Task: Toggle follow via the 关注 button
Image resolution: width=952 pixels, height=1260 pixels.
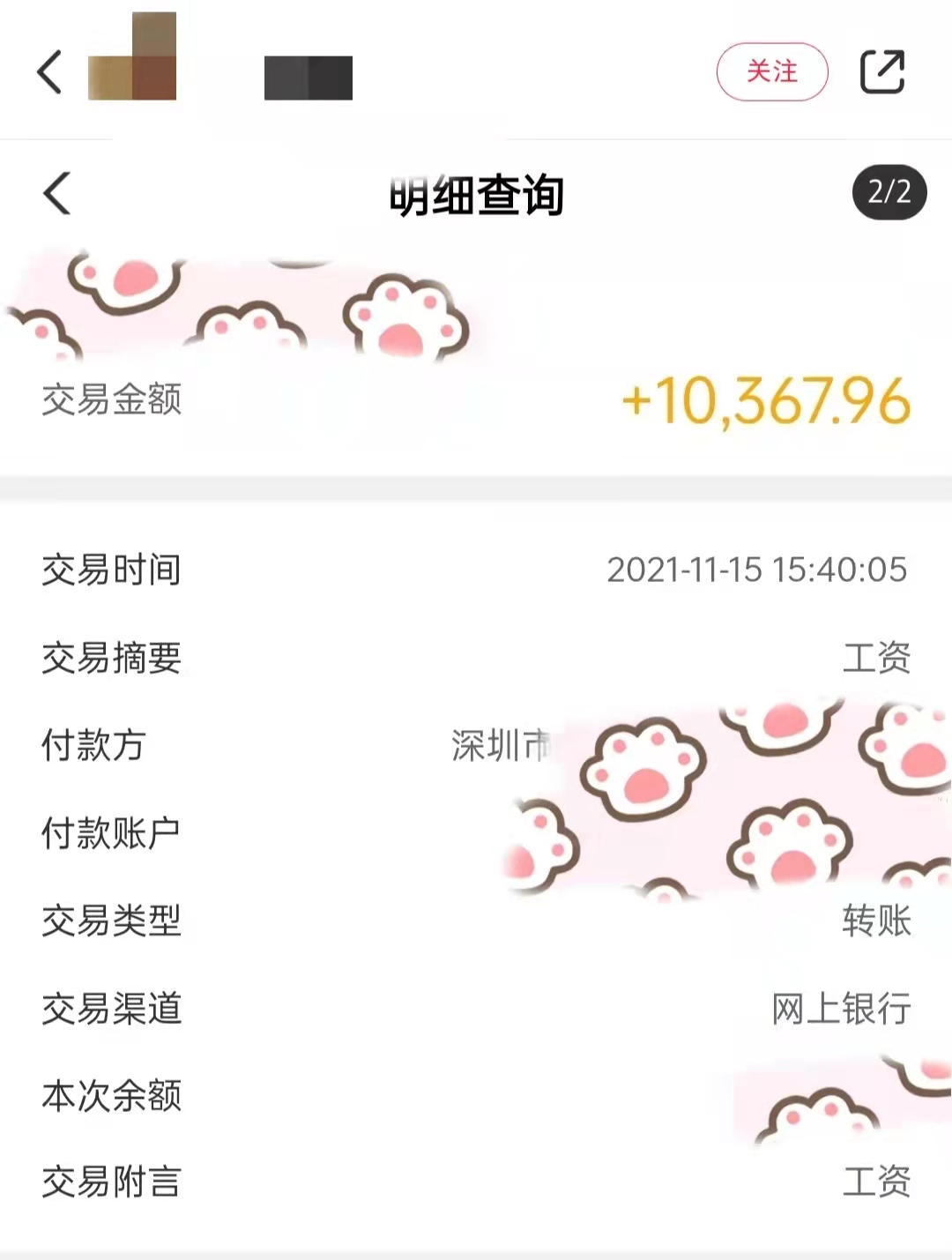Action: click(772, 72)
